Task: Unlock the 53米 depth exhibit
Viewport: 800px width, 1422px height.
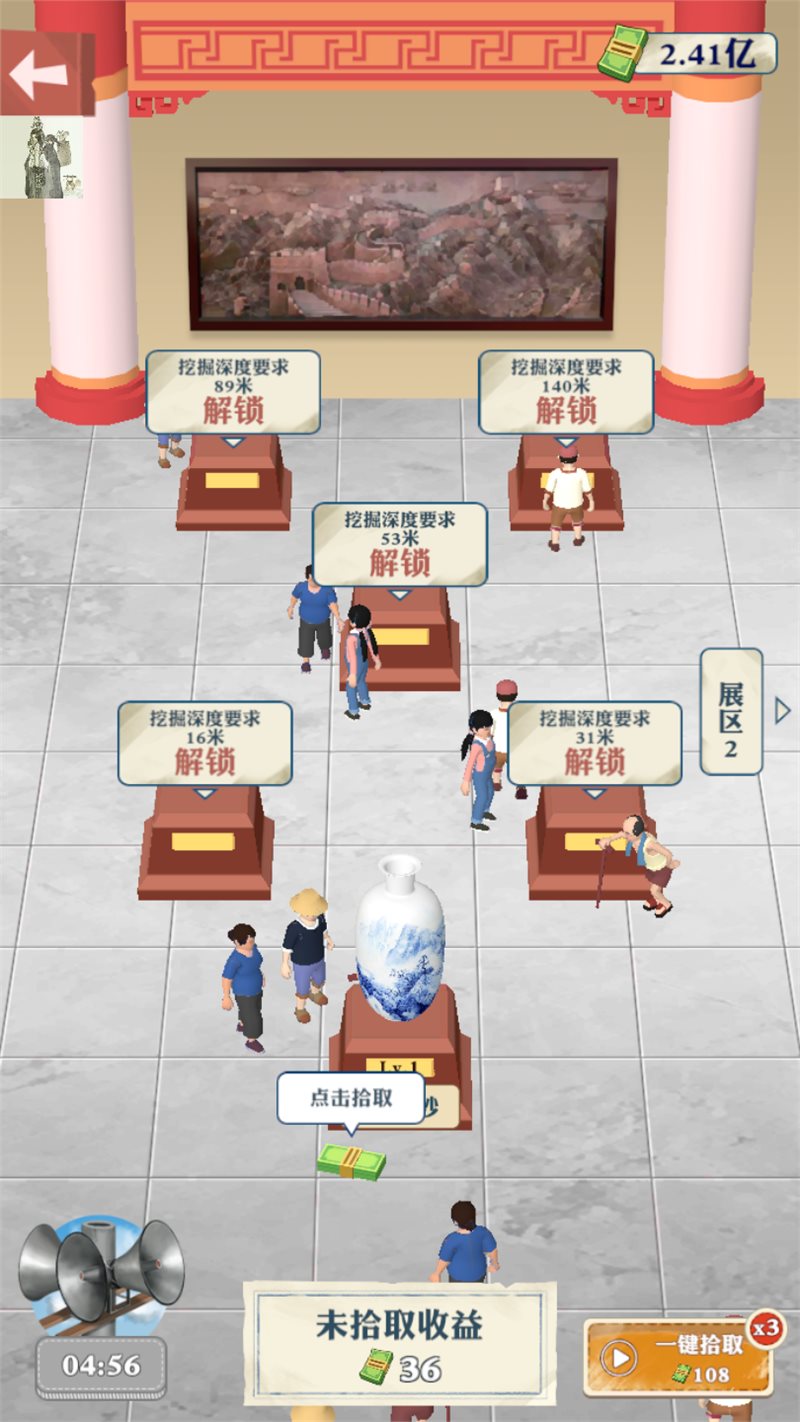Action: click(399, 561)
